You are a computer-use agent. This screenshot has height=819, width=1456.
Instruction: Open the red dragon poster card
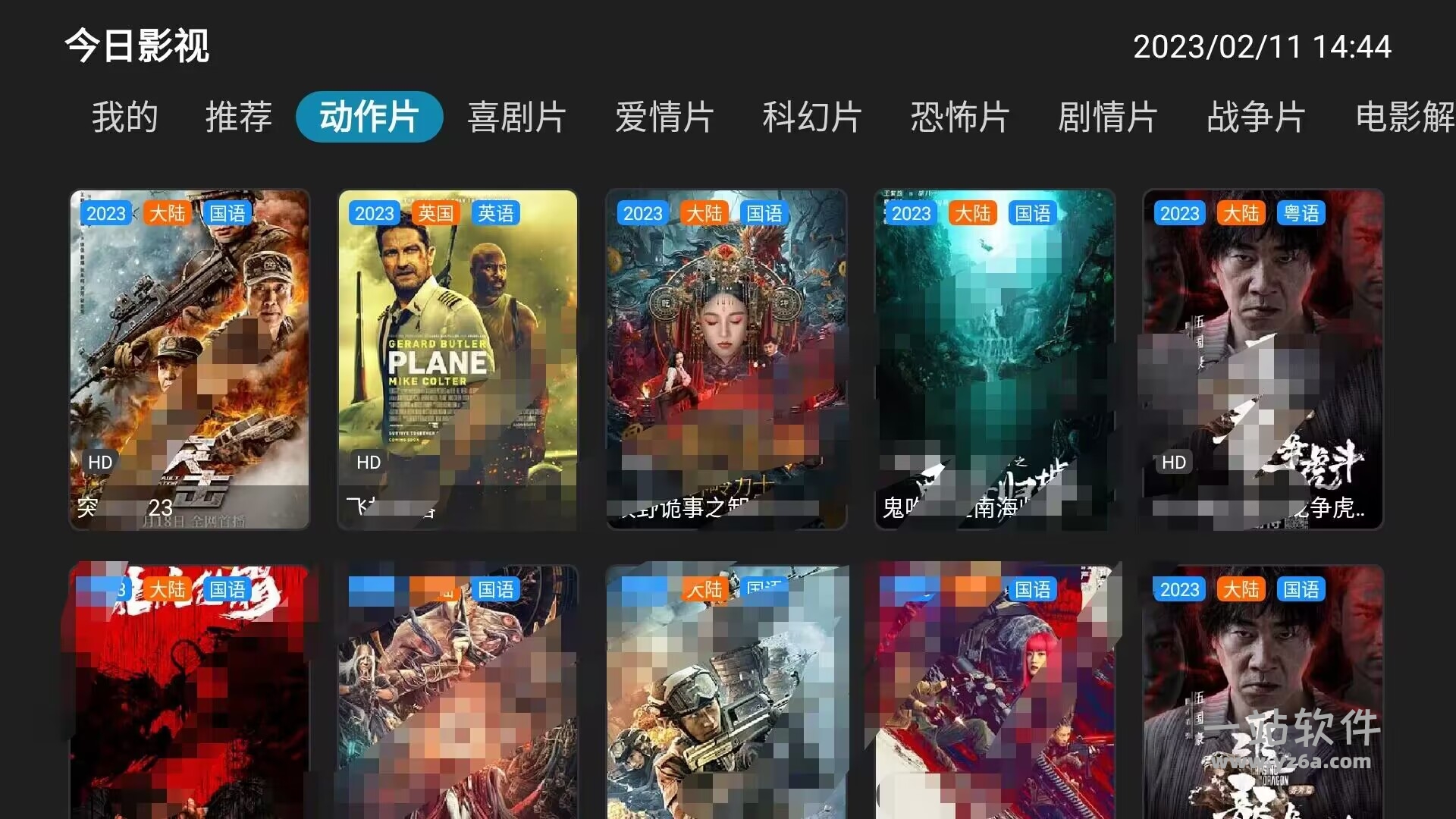click(x=190, y=690)
